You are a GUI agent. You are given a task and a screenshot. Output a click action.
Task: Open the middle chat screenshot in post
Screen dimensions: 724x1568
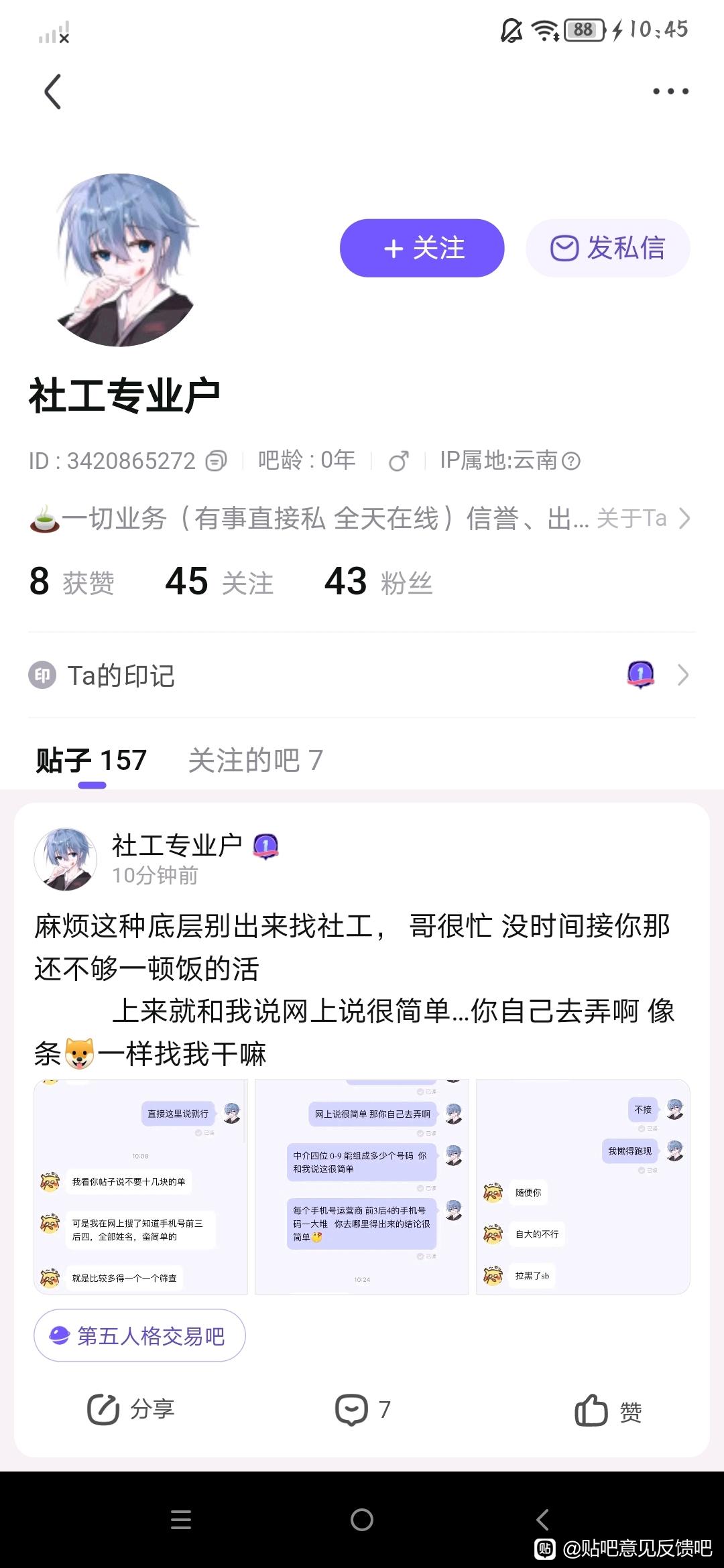pyautogui.click(x=362, y=1186)
